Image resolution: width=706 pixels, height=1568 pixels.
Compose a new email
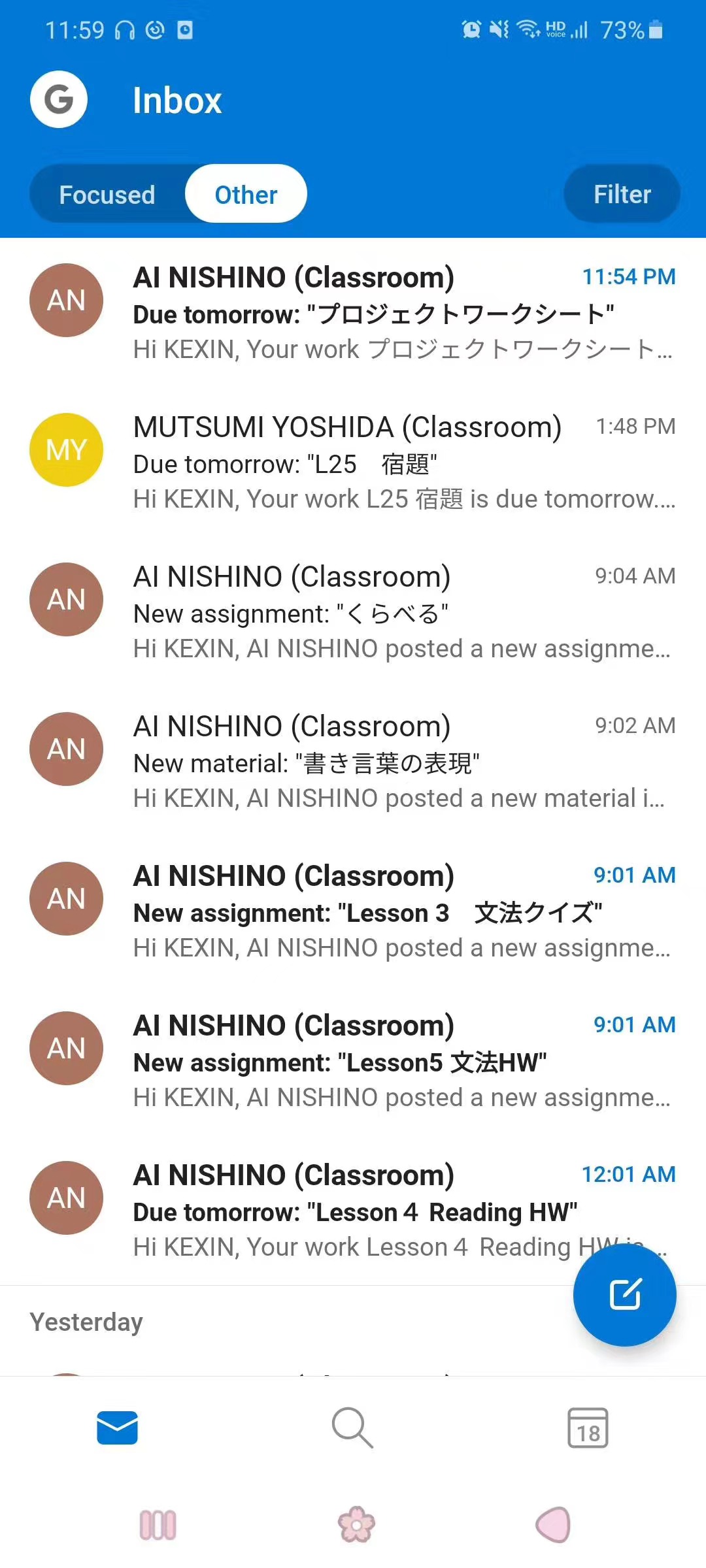(624, 1294)
